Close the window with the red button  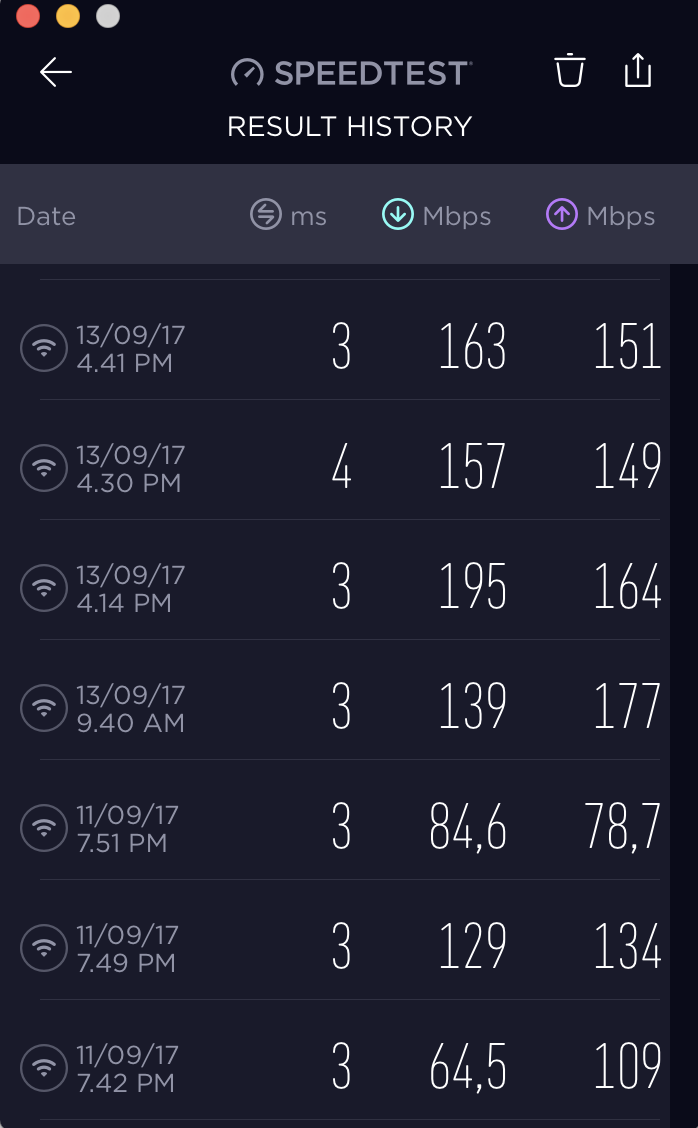[28, 16]
